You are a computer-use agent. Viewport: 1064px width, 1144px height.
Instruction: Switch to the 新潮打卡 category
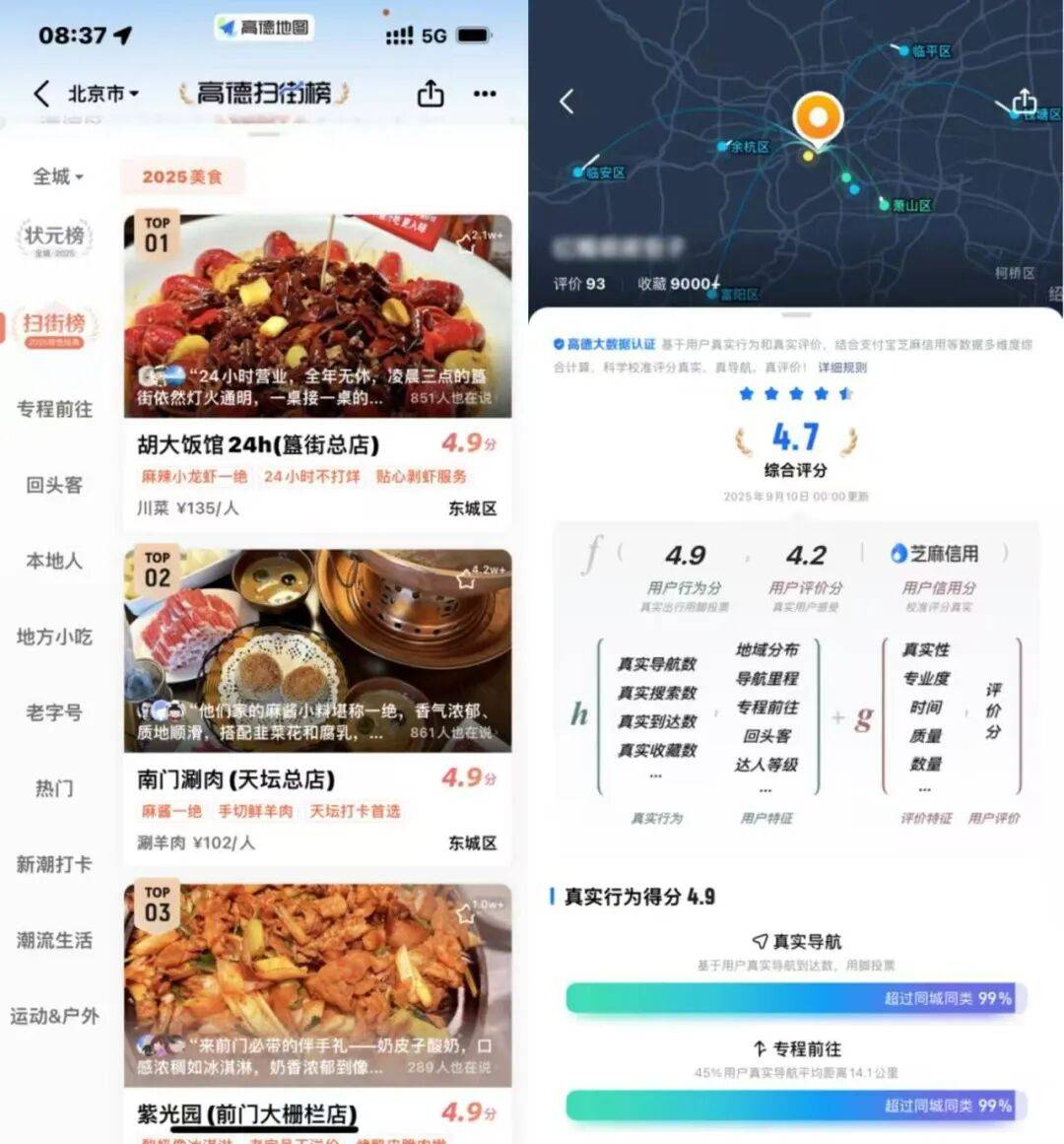coord(55,863)
